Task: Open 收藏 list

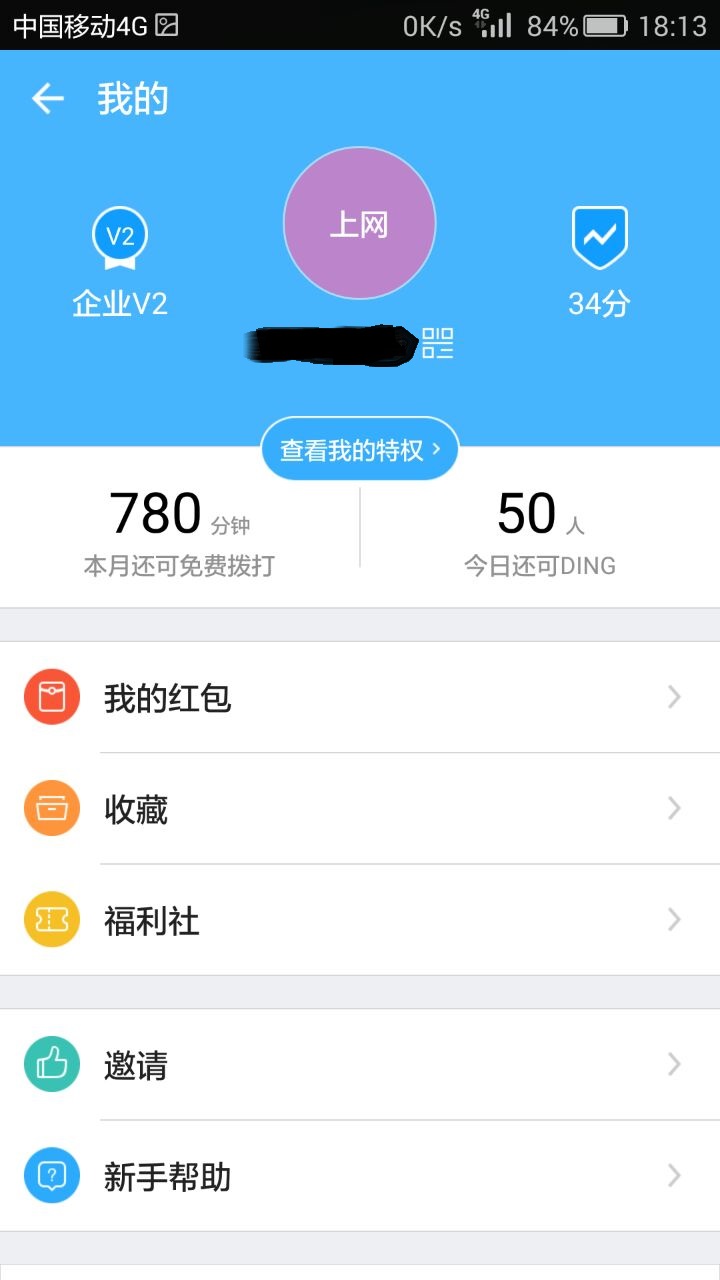Action: point(360,809)
